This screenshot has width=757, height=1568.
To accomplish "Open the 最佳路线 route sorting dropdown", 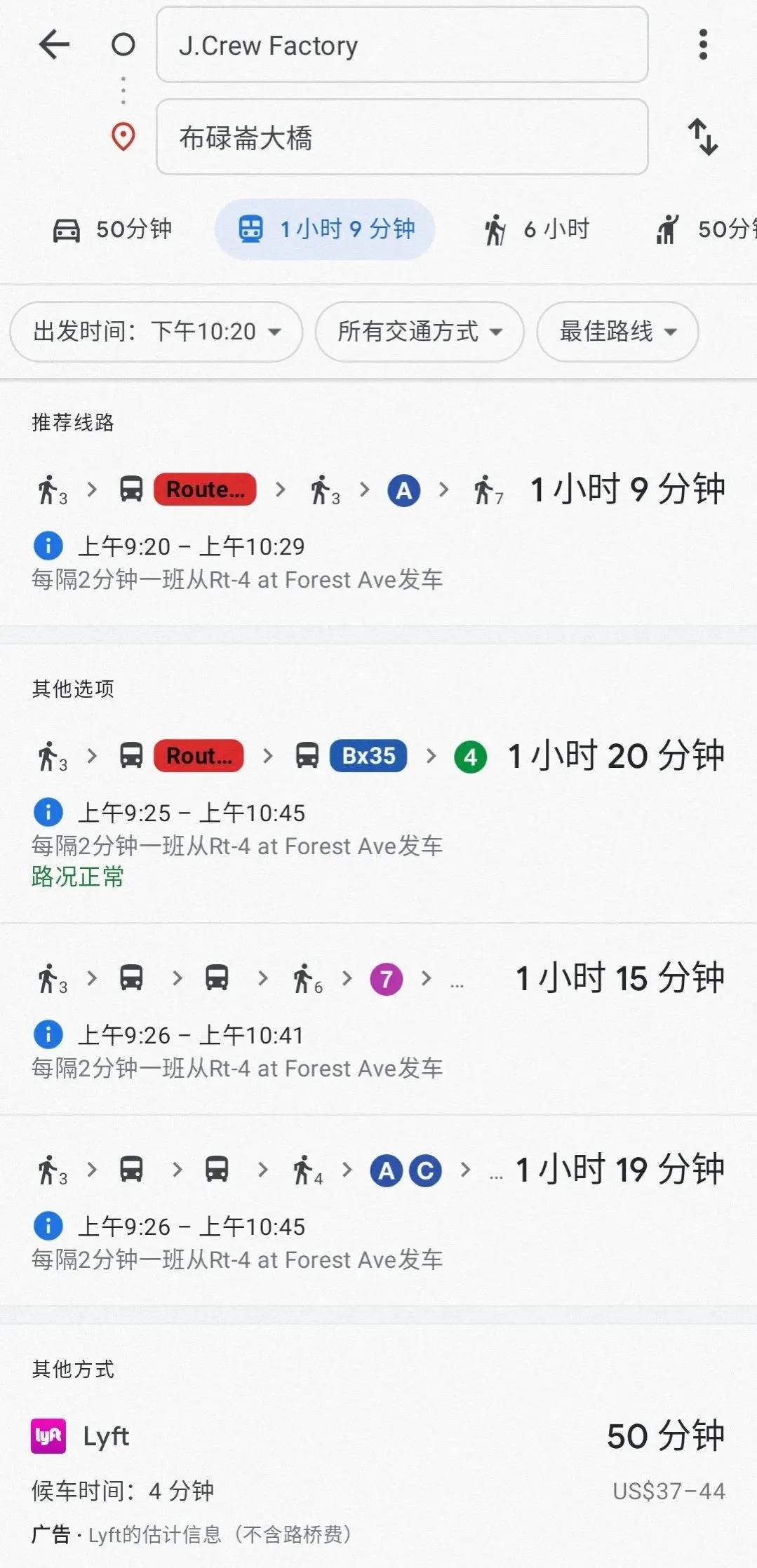I will (x=617, y=332).
